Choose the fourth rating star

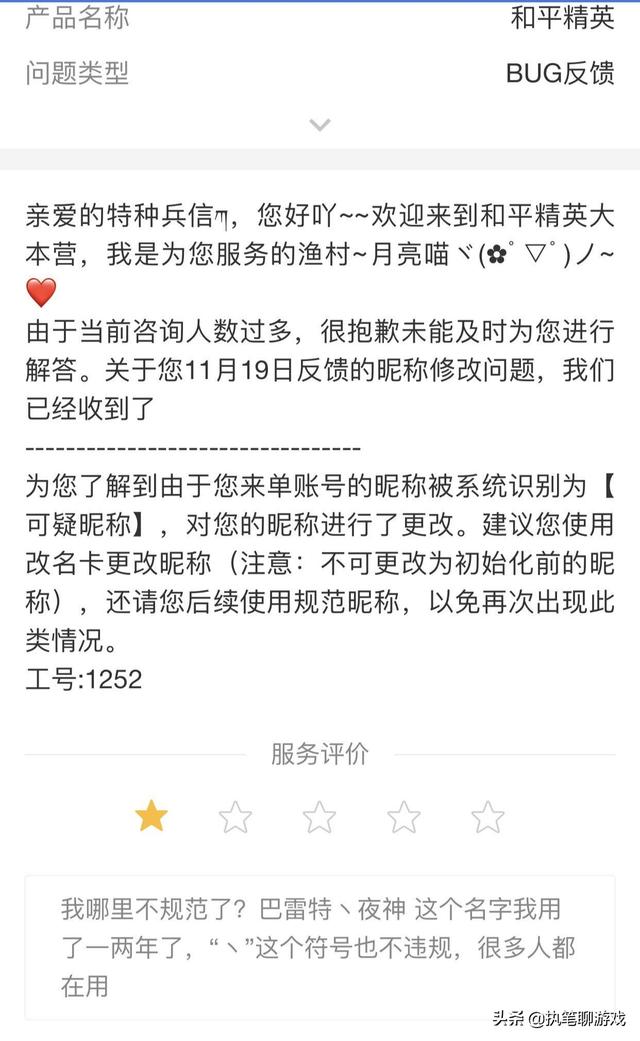coord(404,817)
